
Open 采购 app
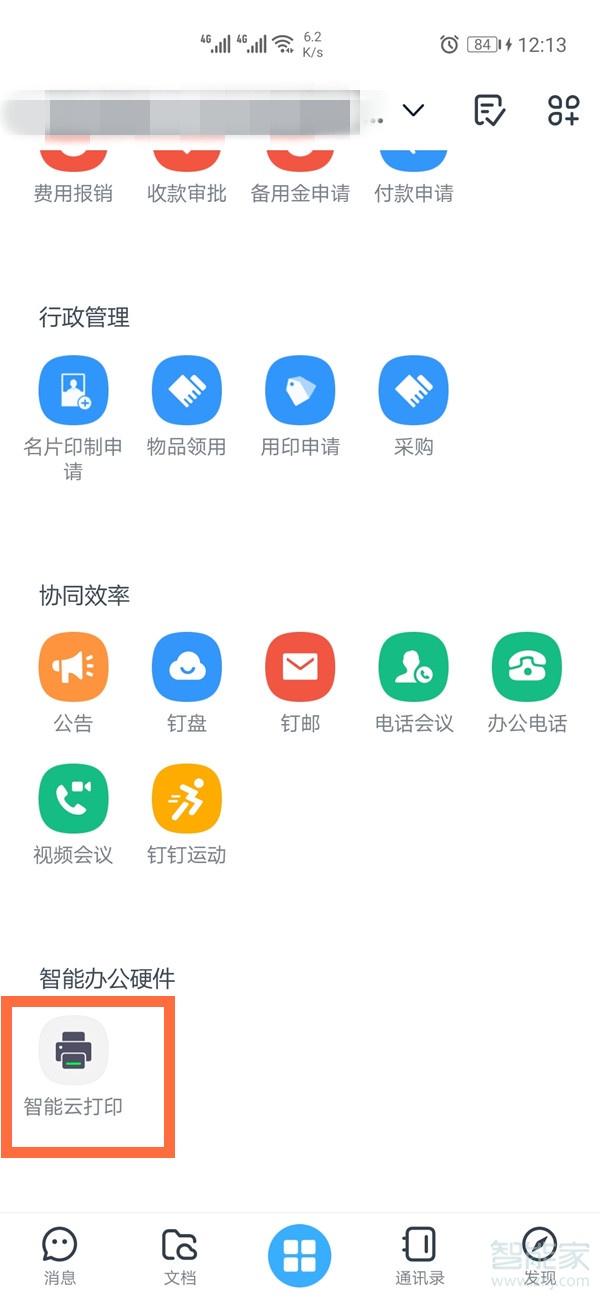tap(413, 391)
